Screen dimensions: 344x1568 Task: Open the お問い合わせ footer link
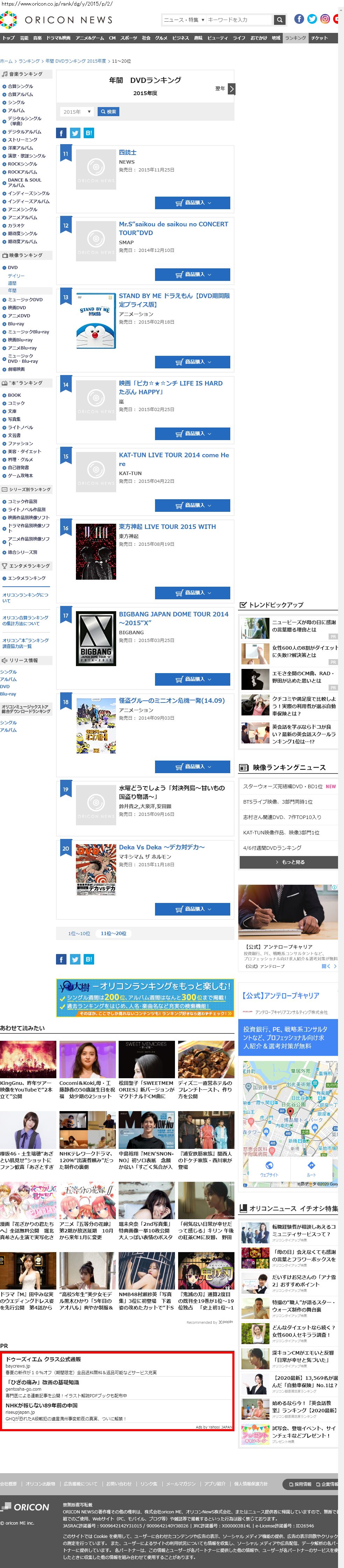click(x=119, y=1484)
